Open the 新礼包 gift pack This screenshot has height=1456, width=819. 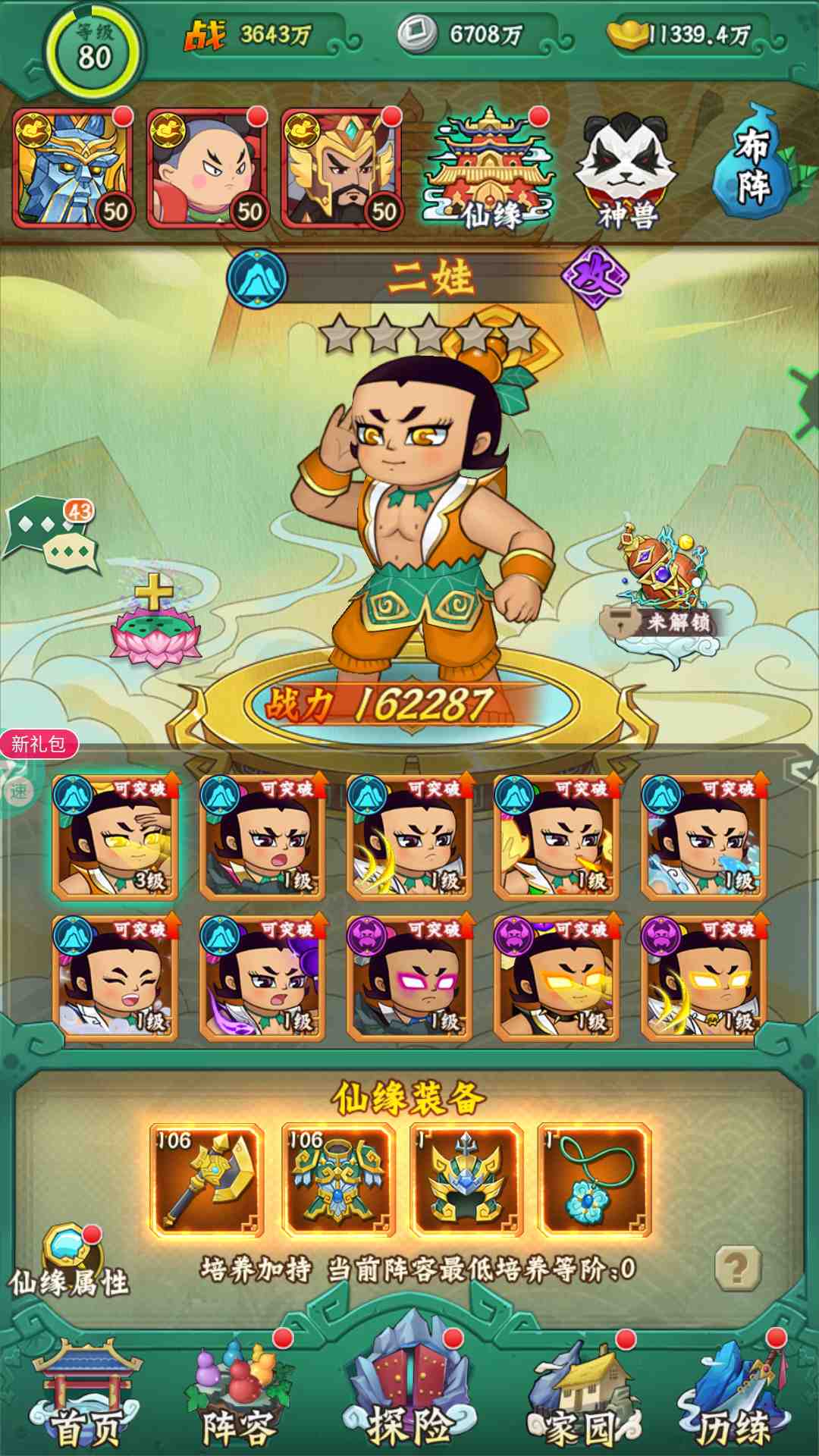[x=38, y=744]
